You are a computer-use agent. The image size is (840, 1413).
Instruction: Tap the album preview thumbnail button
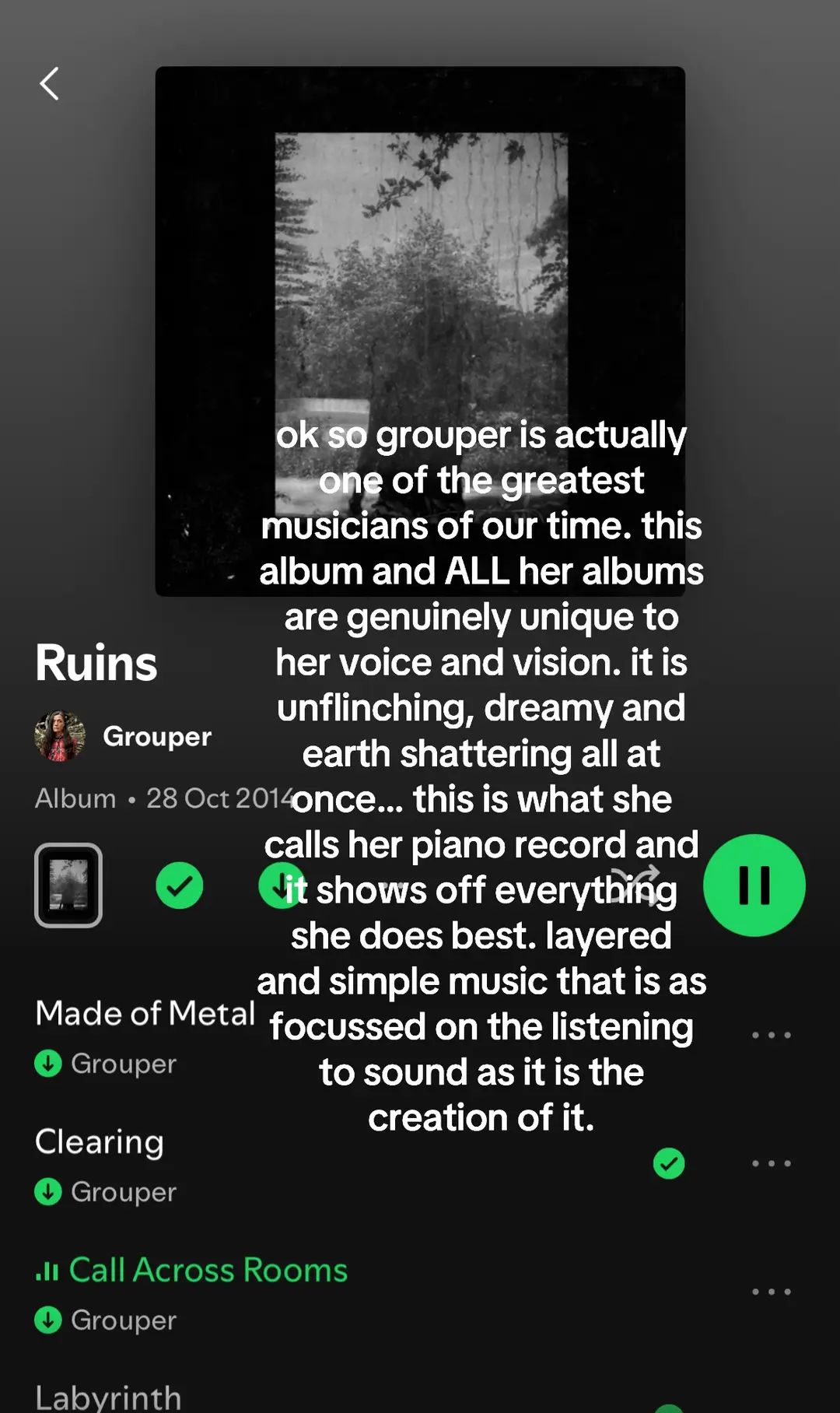68,885
